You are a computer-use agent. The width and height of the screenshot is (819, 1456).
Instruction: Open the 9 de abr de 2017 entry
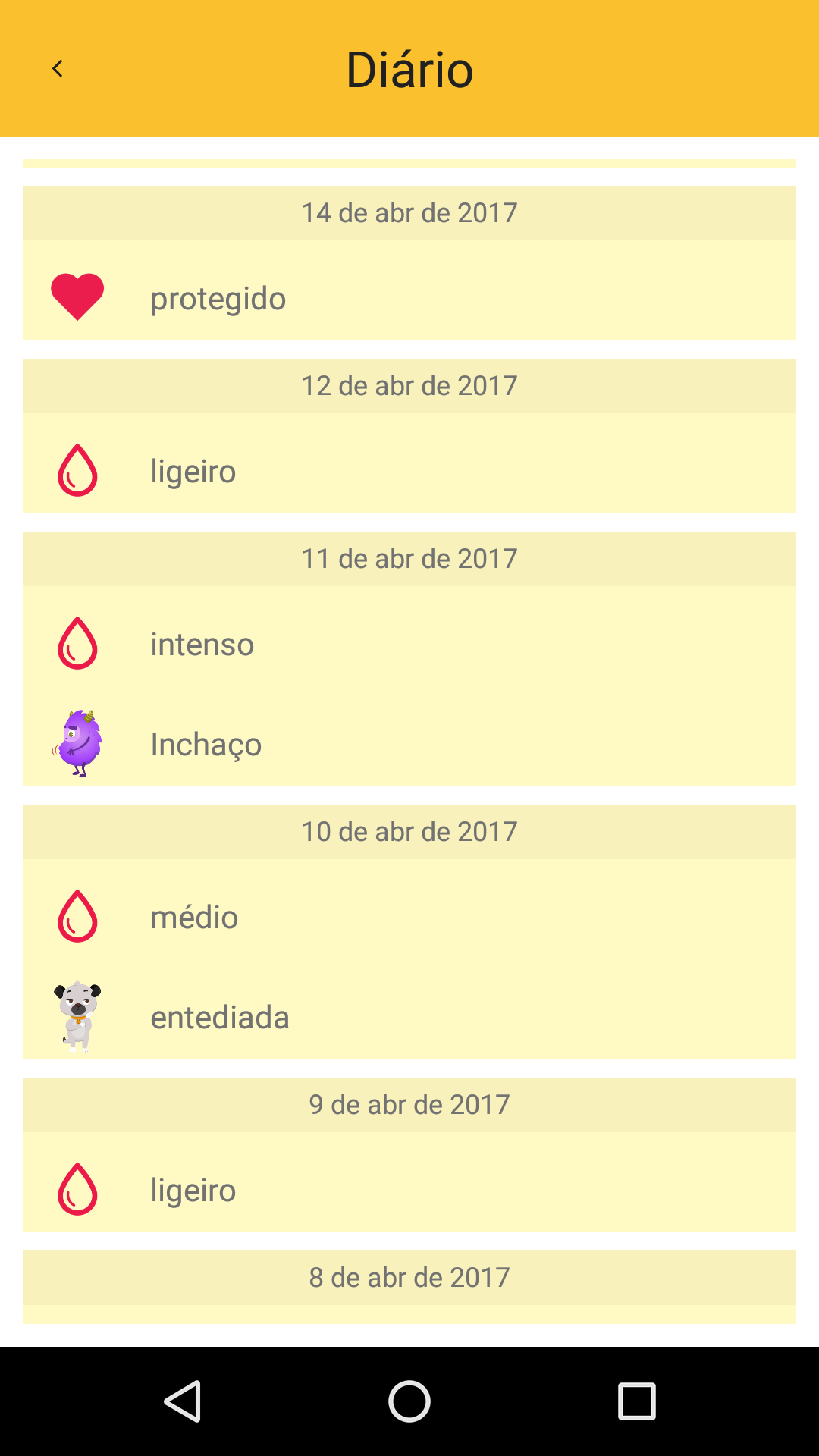(409, 1106)
